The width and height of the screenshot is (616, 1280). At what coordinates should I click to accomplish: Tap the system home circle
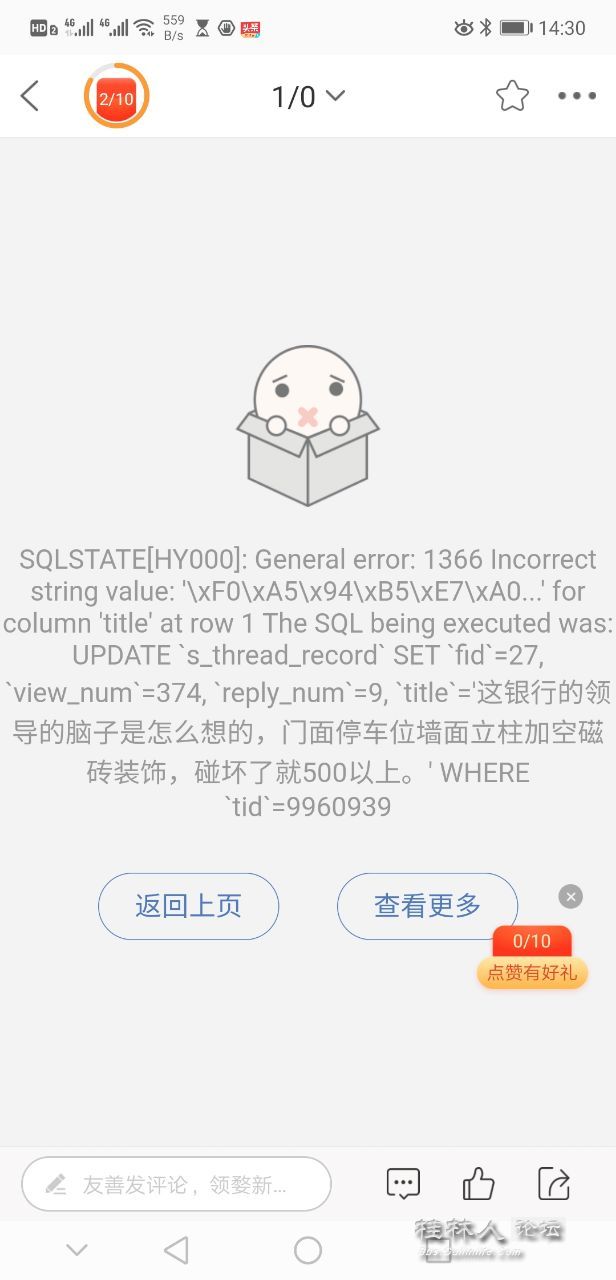tap(308, 1249)
